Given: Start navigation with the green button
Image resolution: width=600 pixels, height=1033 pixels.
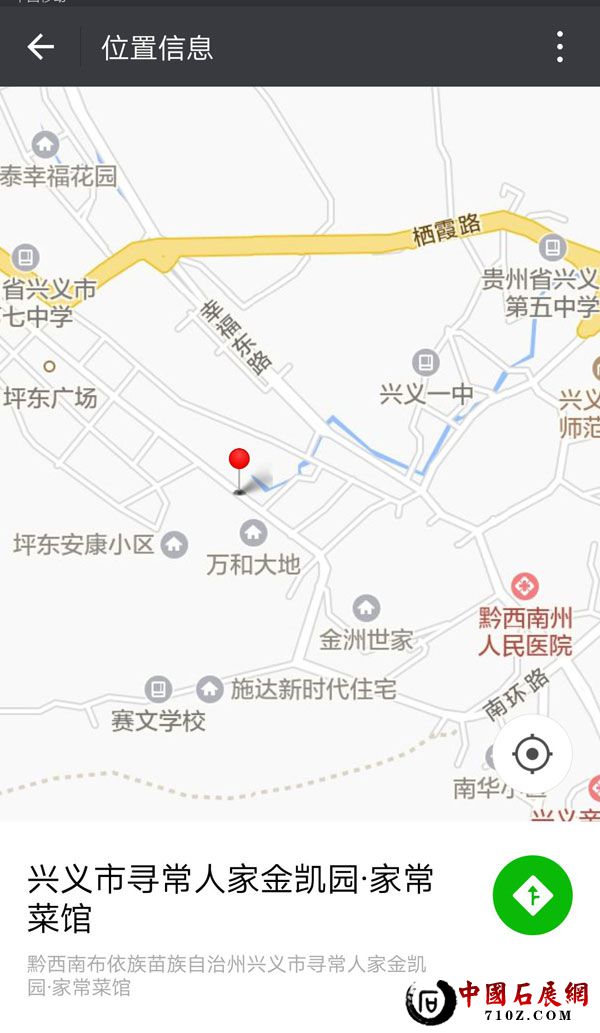Looking at the screenshot, I should click(x=532, y=896).
